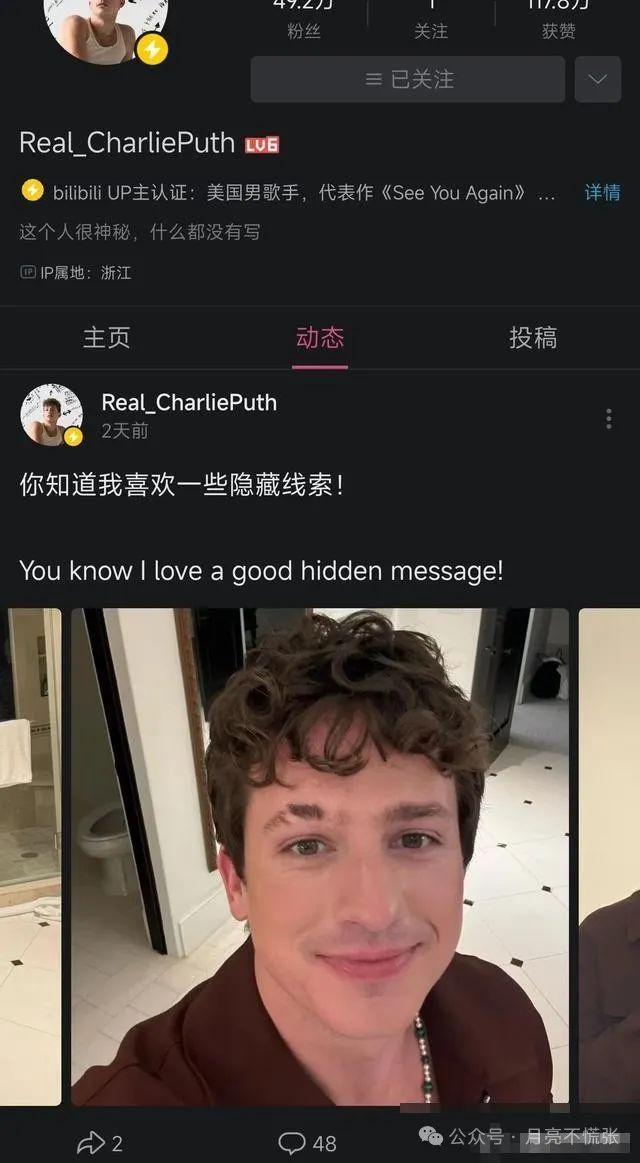Open the post author's small avatar

(x=51, y=414)
